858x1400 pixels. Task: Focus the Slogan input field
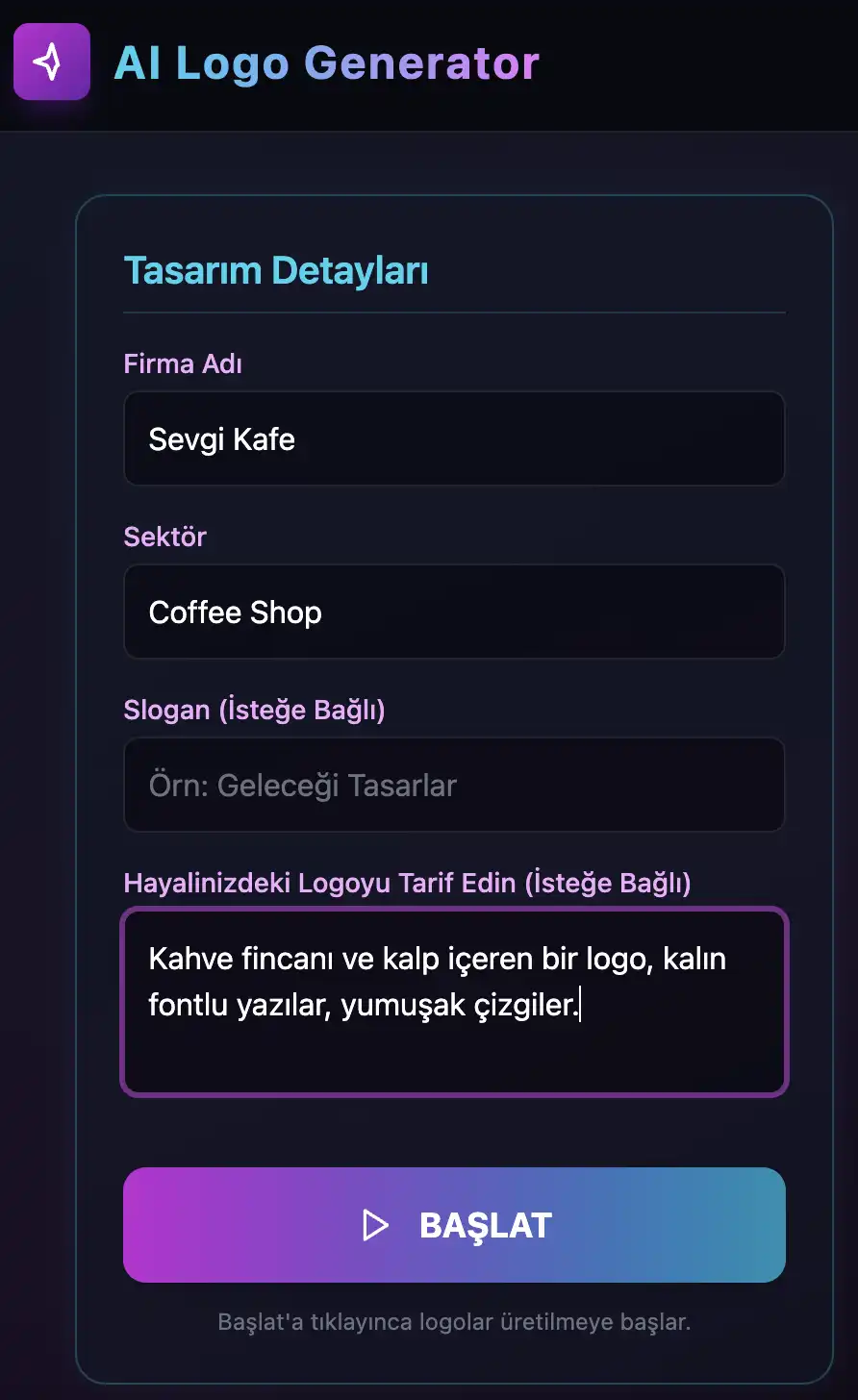tap(454, 785)
